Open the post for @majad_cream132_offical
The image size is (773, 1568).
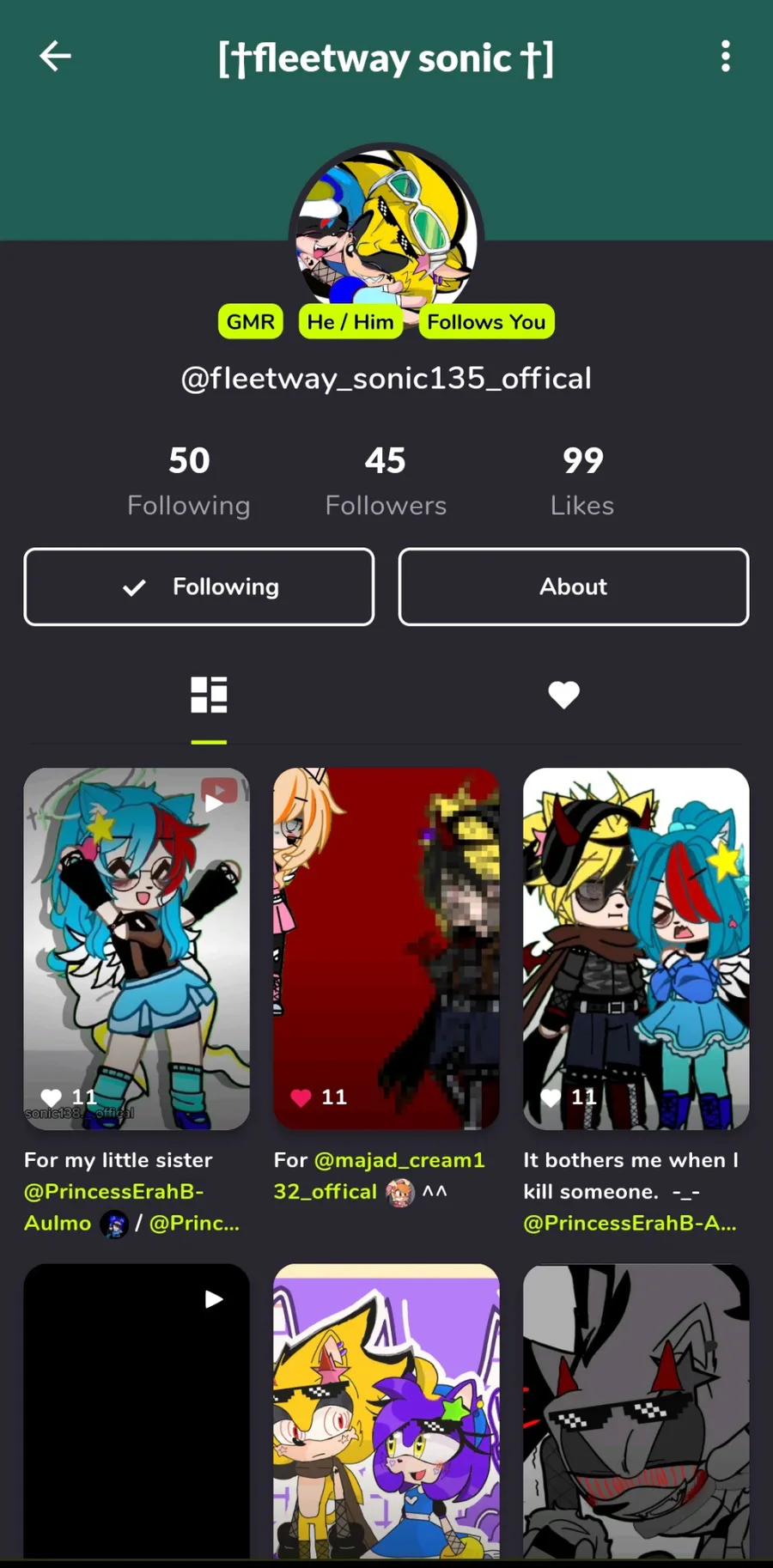pyautogui.click(x=386, y=949)
